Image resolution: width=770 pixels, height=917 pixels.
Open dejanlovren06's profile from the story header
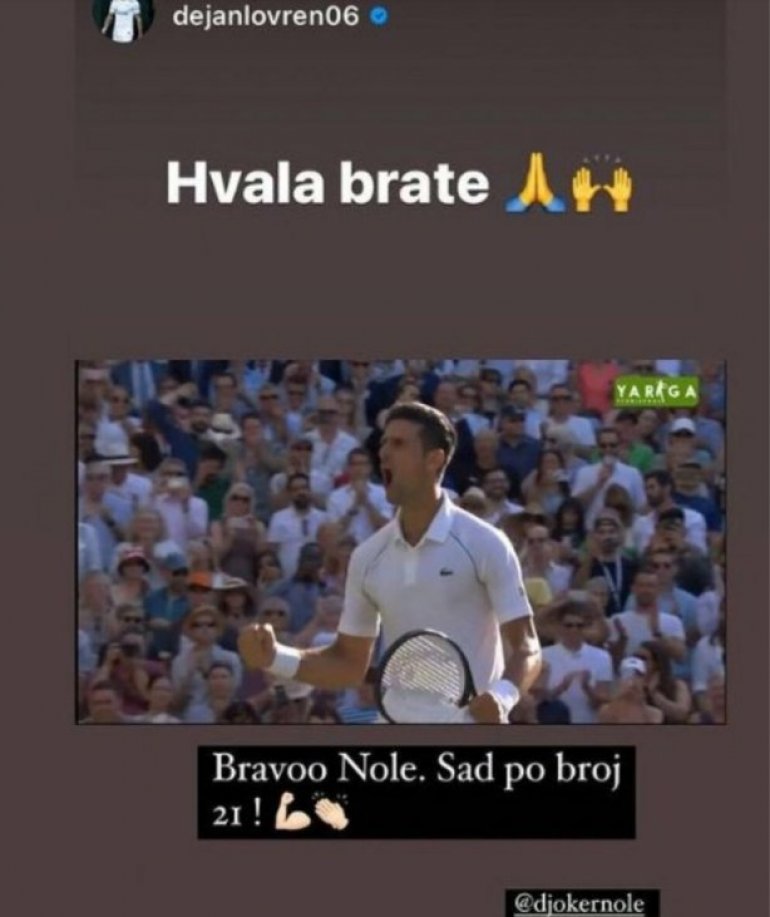pos(266,15)
